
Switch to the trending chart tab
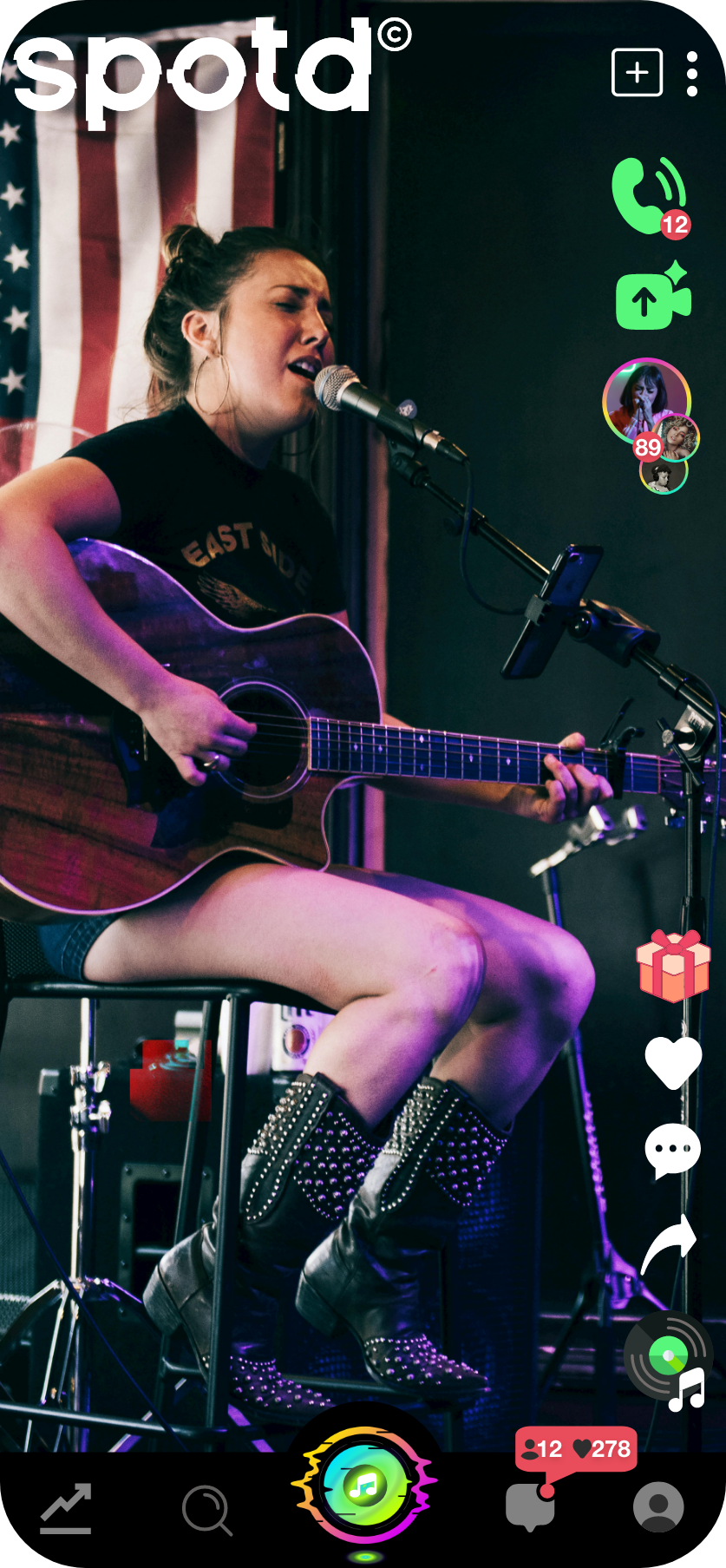[x=66, y=1508]
